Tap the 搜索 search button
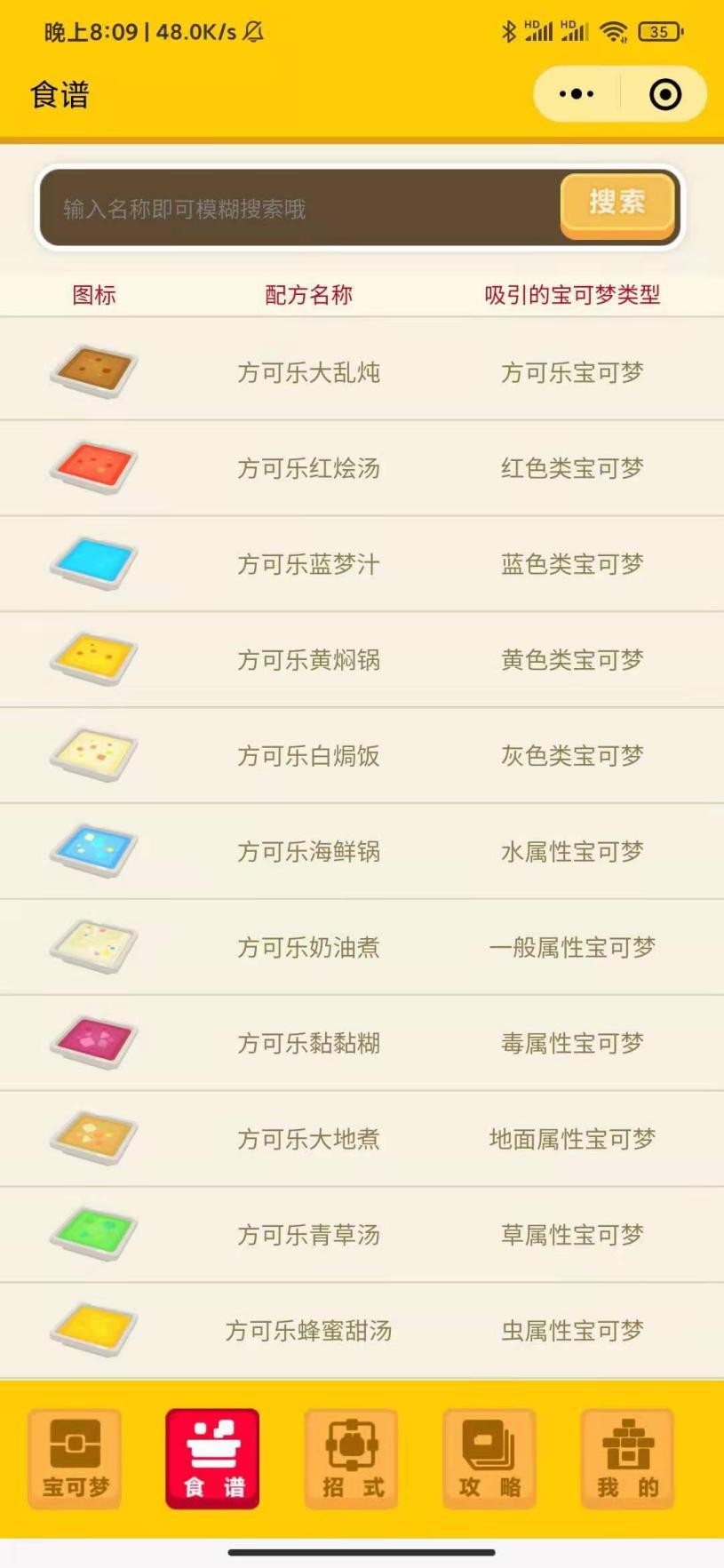Image resolution: width=724 pixels, height=1568 pixels. tap(617, 205)
